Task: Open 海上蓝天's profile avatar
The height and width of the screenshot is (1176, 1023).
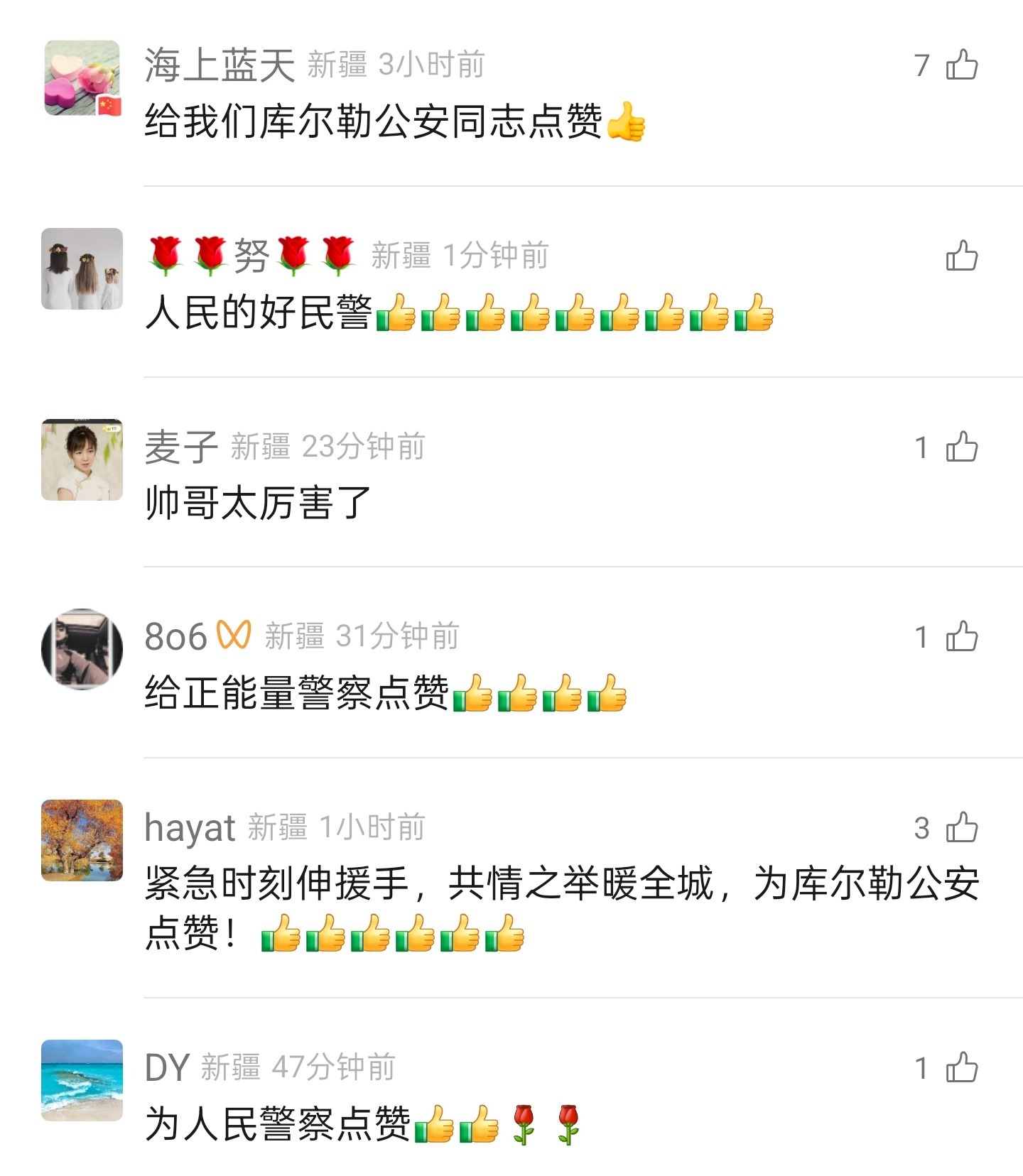Action: click(82, 78)
